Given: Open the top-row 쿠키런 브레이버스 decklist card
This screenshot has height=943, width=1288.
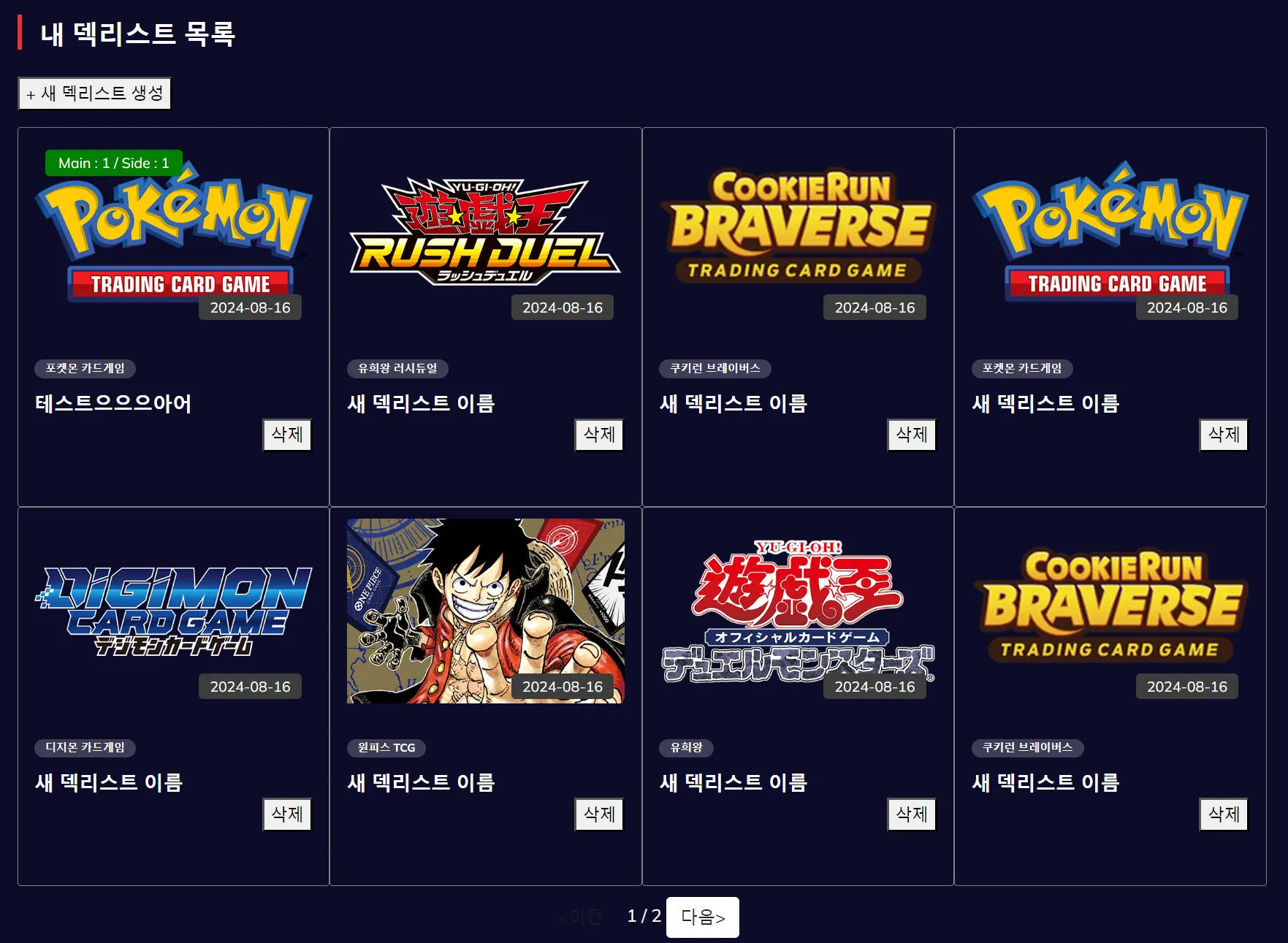Looking at the screenshot, I should click(798, 234).
